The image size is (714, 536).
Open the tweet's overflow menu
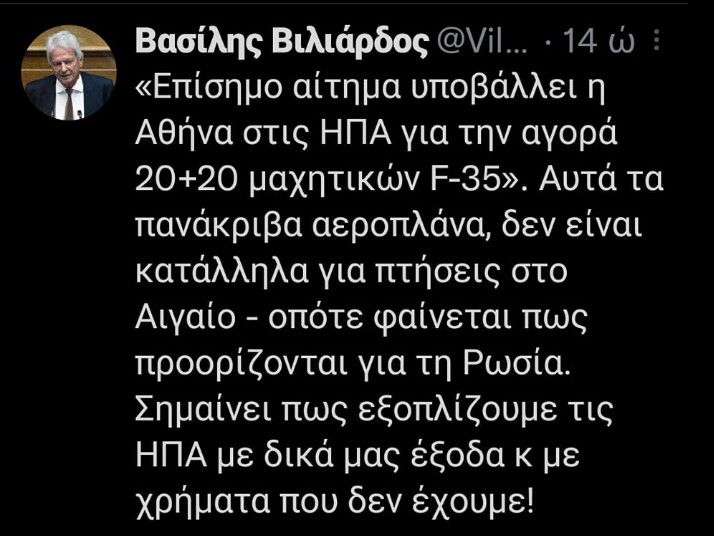click(x=657, y=40)
